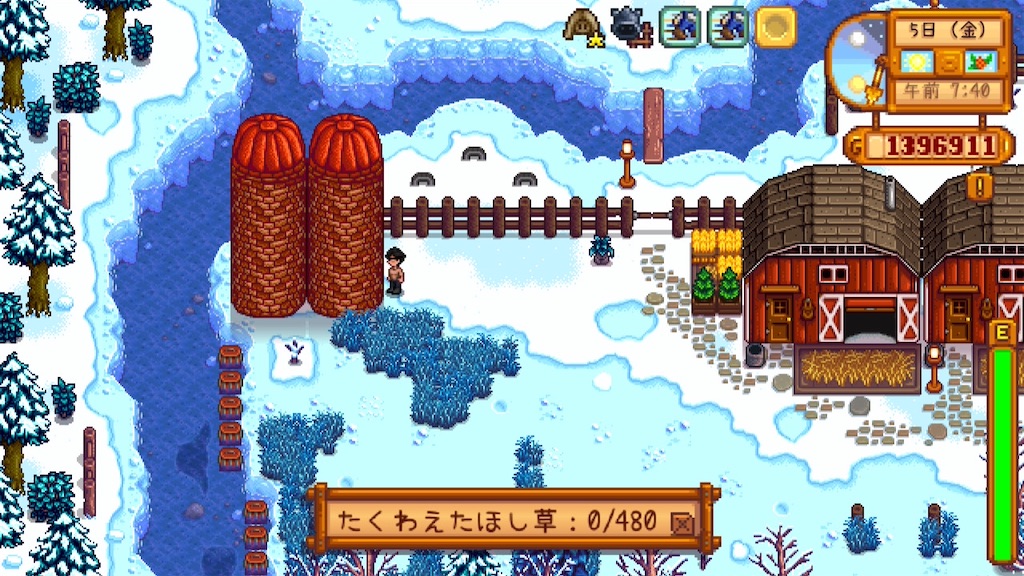Dismiss the stored hay message box
Screen dimensions: 1024x576
[682, 521]
